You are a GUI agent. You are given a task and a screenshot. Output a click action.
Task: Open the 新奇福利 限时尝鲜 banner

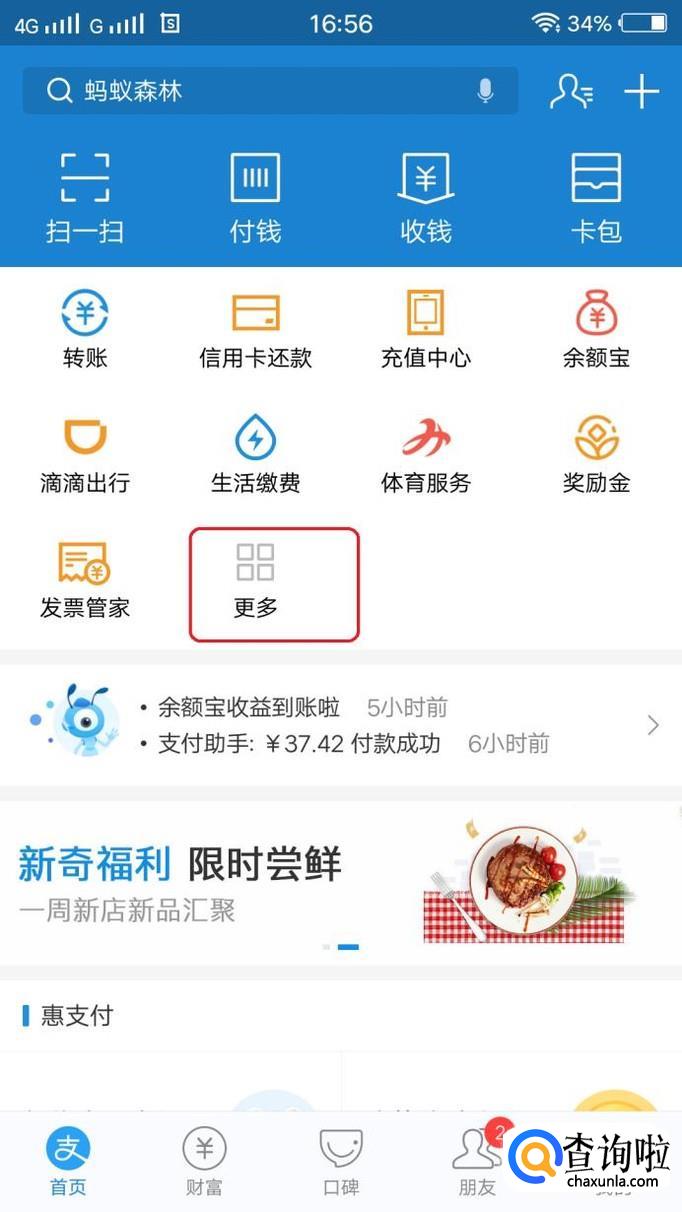340,880
